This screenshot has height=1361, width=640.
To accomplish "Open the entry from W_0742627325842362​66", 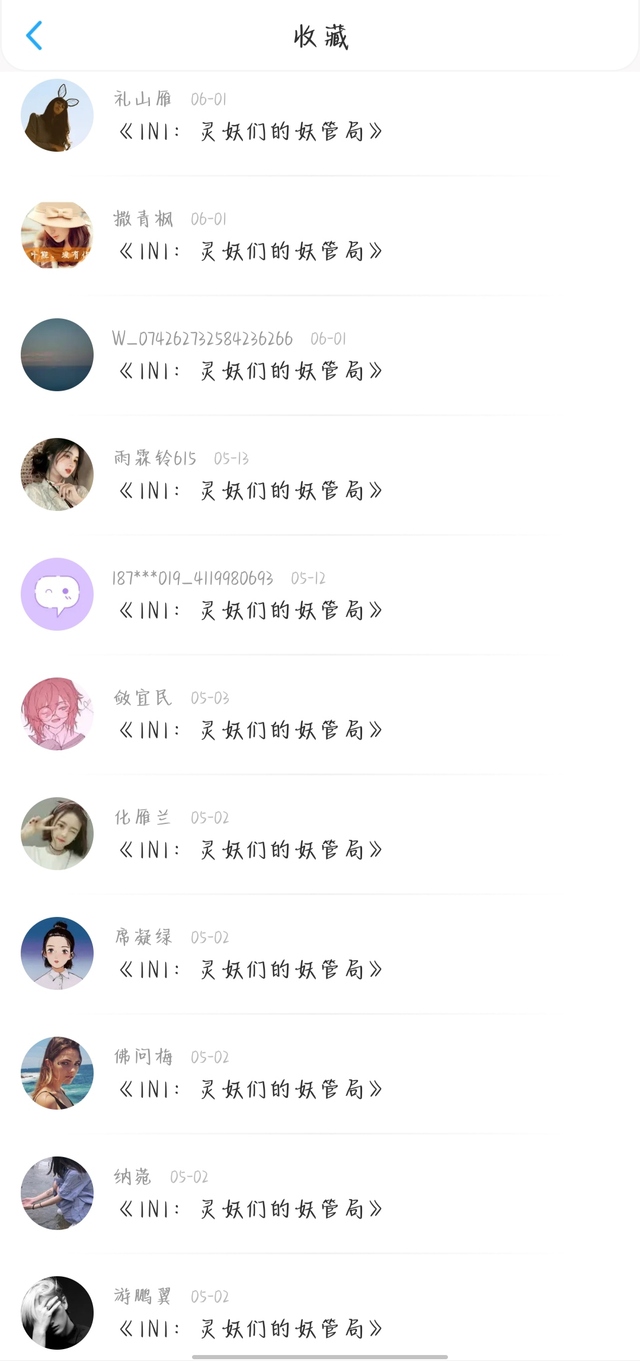I will click(250, 371).
